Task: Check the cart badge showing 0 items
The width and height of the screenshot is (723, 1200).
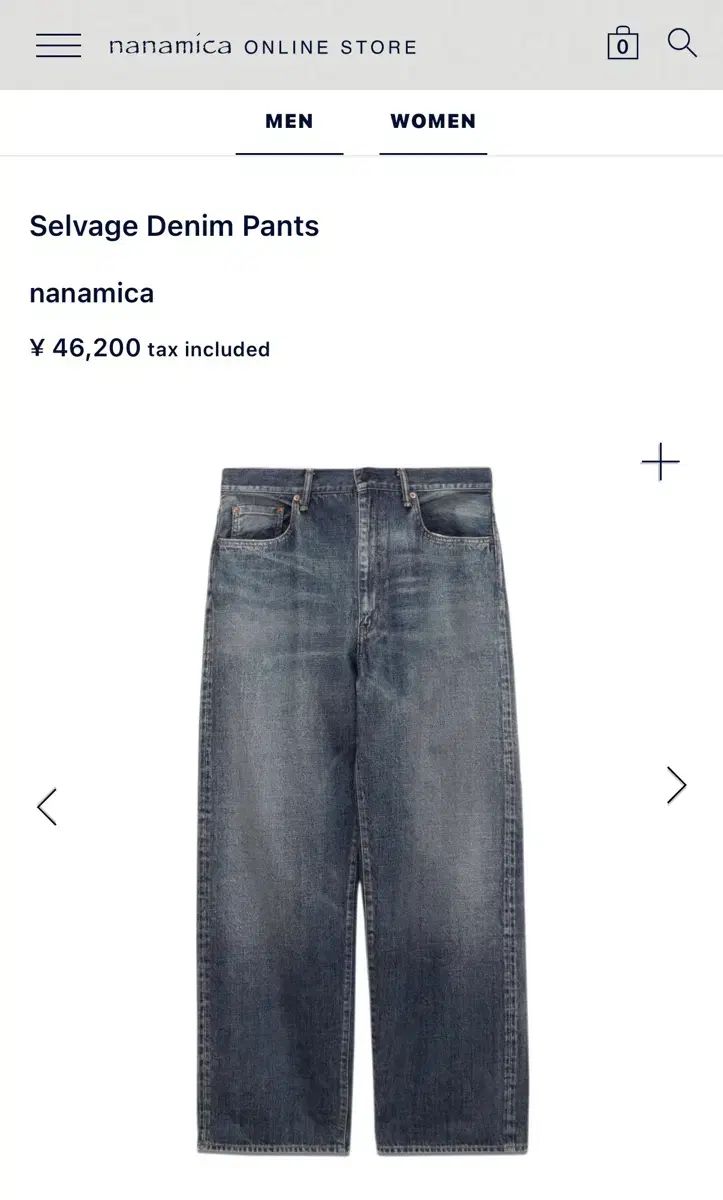Action: click(622, 47)
